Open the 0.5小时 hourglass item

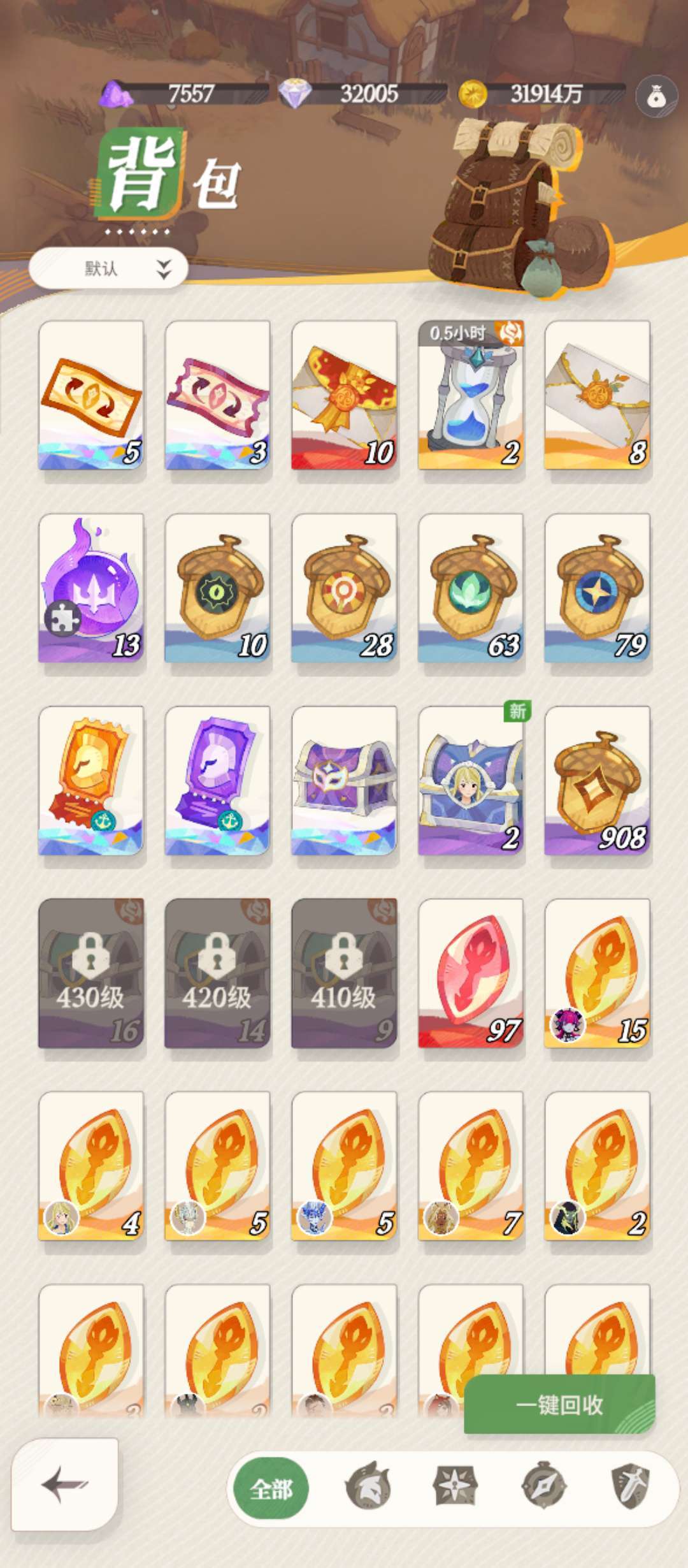pos(471,395)
